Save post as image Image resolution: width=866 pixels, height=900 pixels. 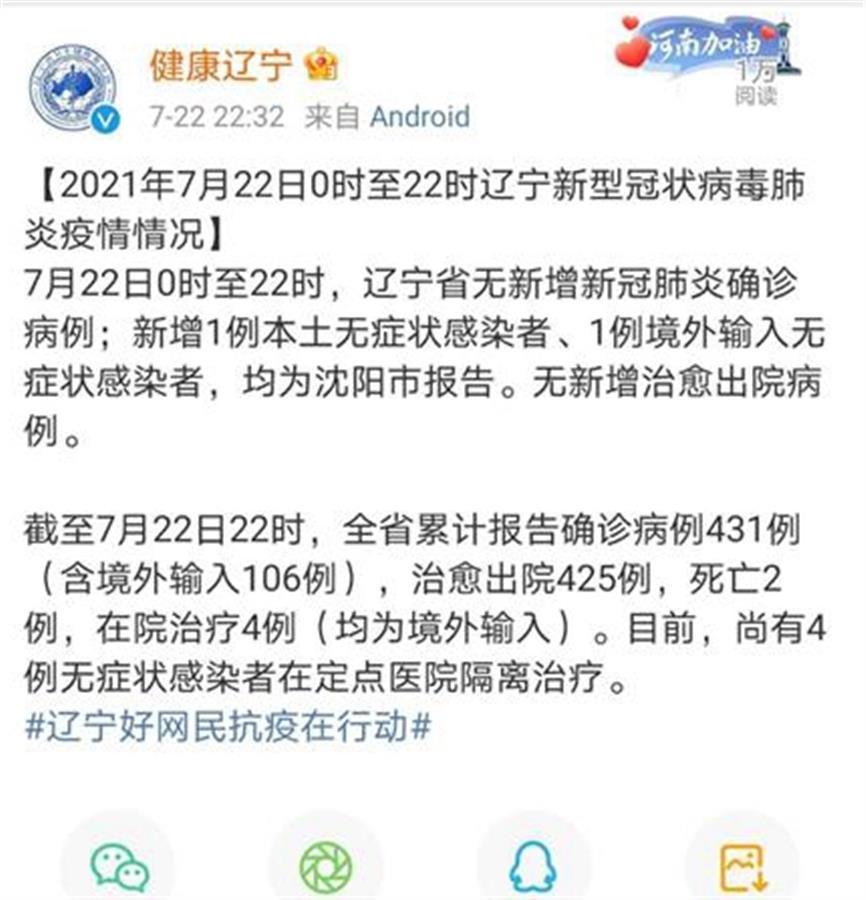[741, 866]
